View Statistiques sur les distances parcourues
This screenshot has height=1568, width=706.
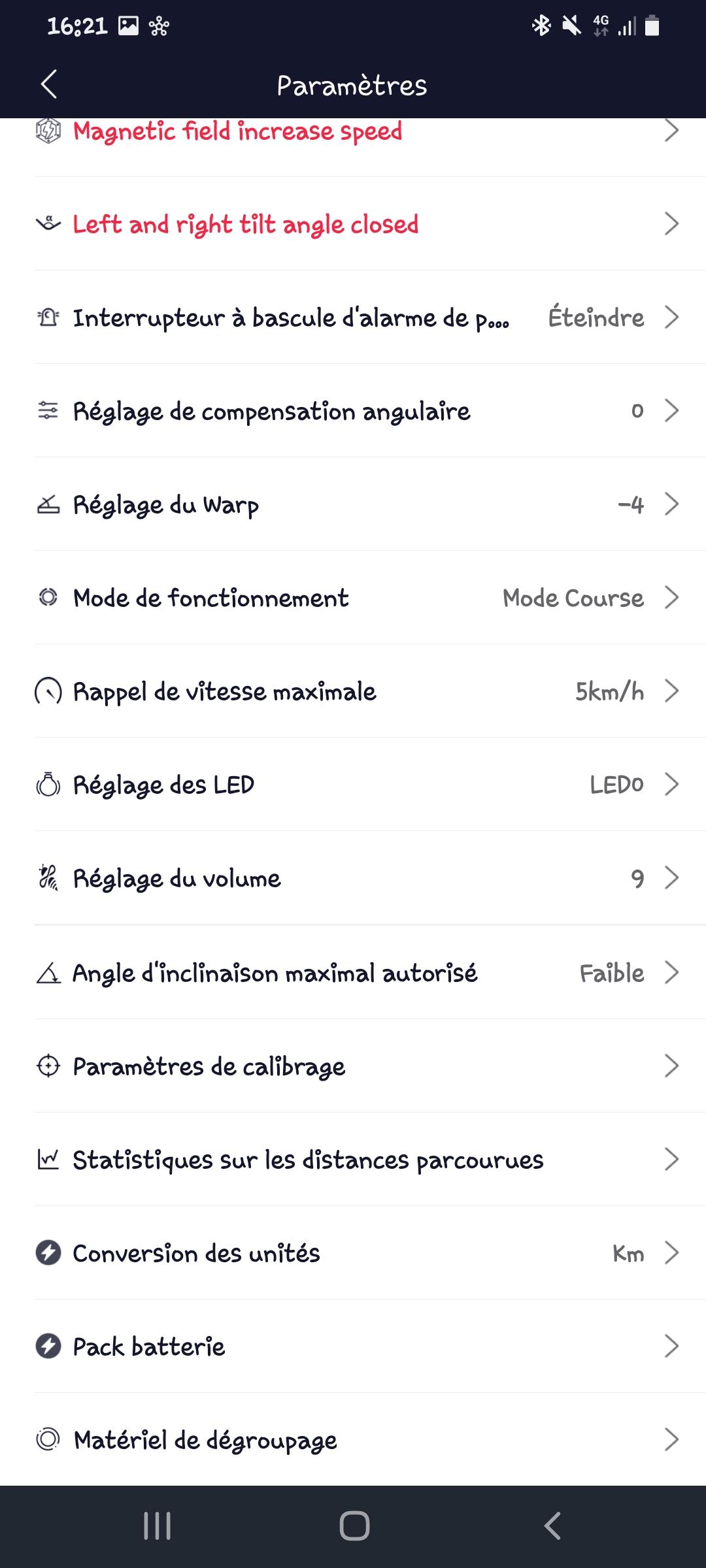pos(353,1160)
